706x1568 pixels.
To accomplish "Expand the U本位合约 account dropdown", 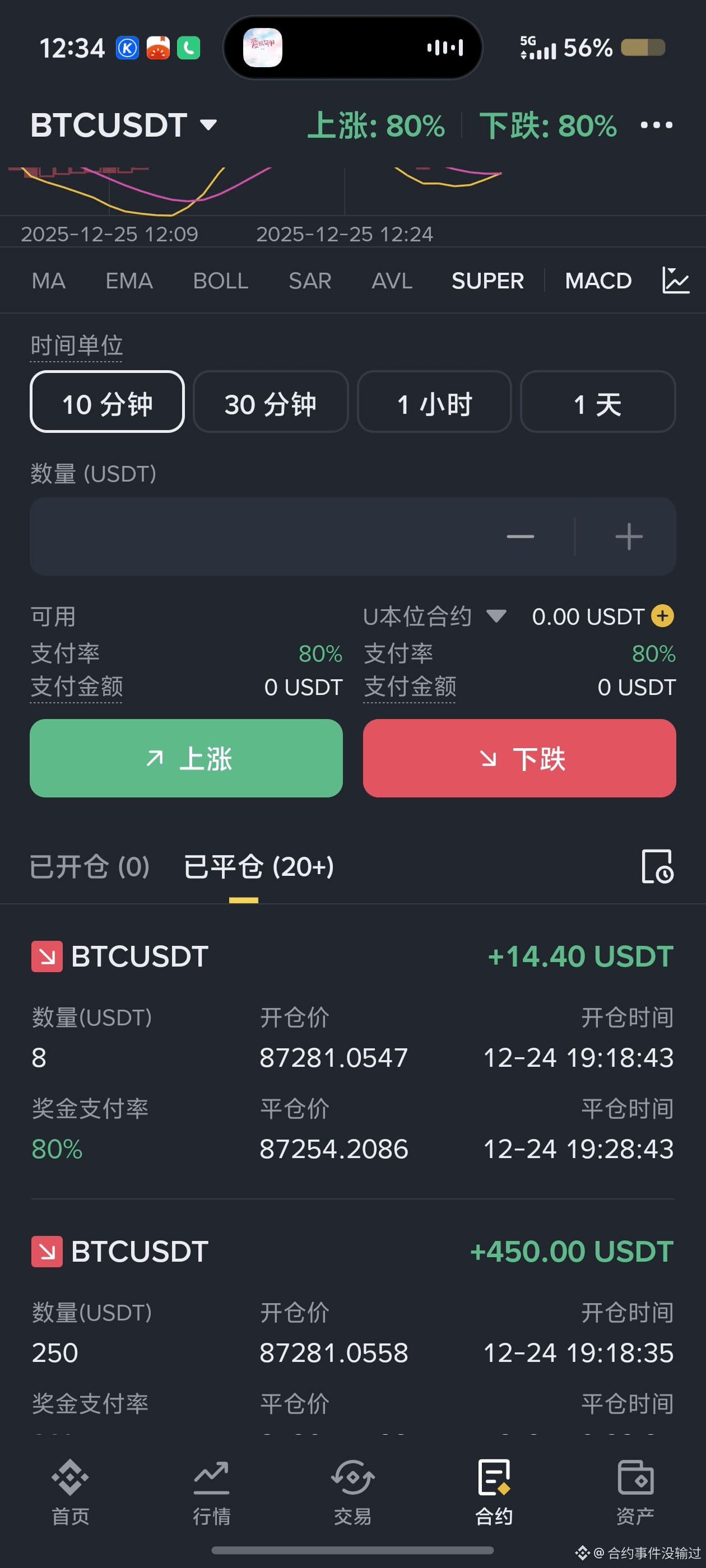I will [434, 617].
